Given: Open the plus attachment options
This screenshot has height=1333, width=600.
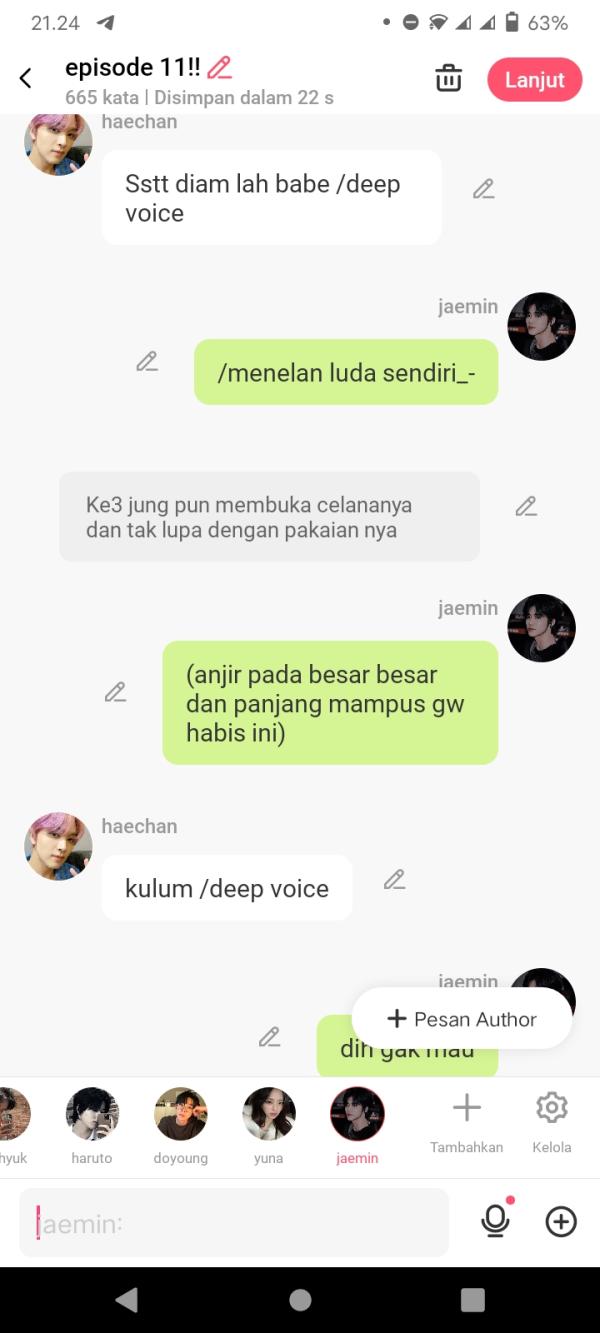Looking at the screenshot, I should pyautogui.click(x=561, y=1222).
